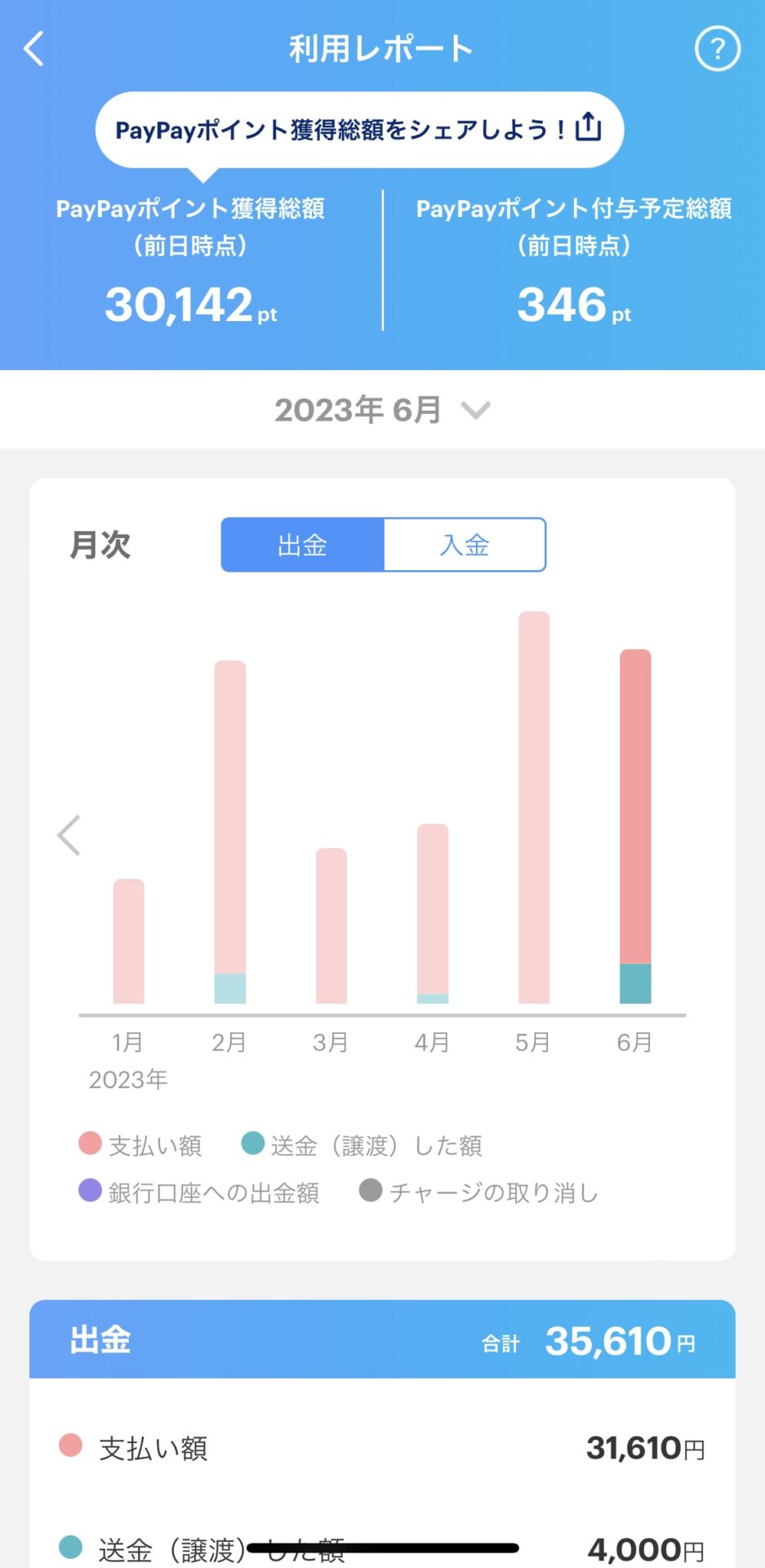This screenshot has width=765, height=1568.
Task: Open the help question mark icon
Action: tap(717, 47)
